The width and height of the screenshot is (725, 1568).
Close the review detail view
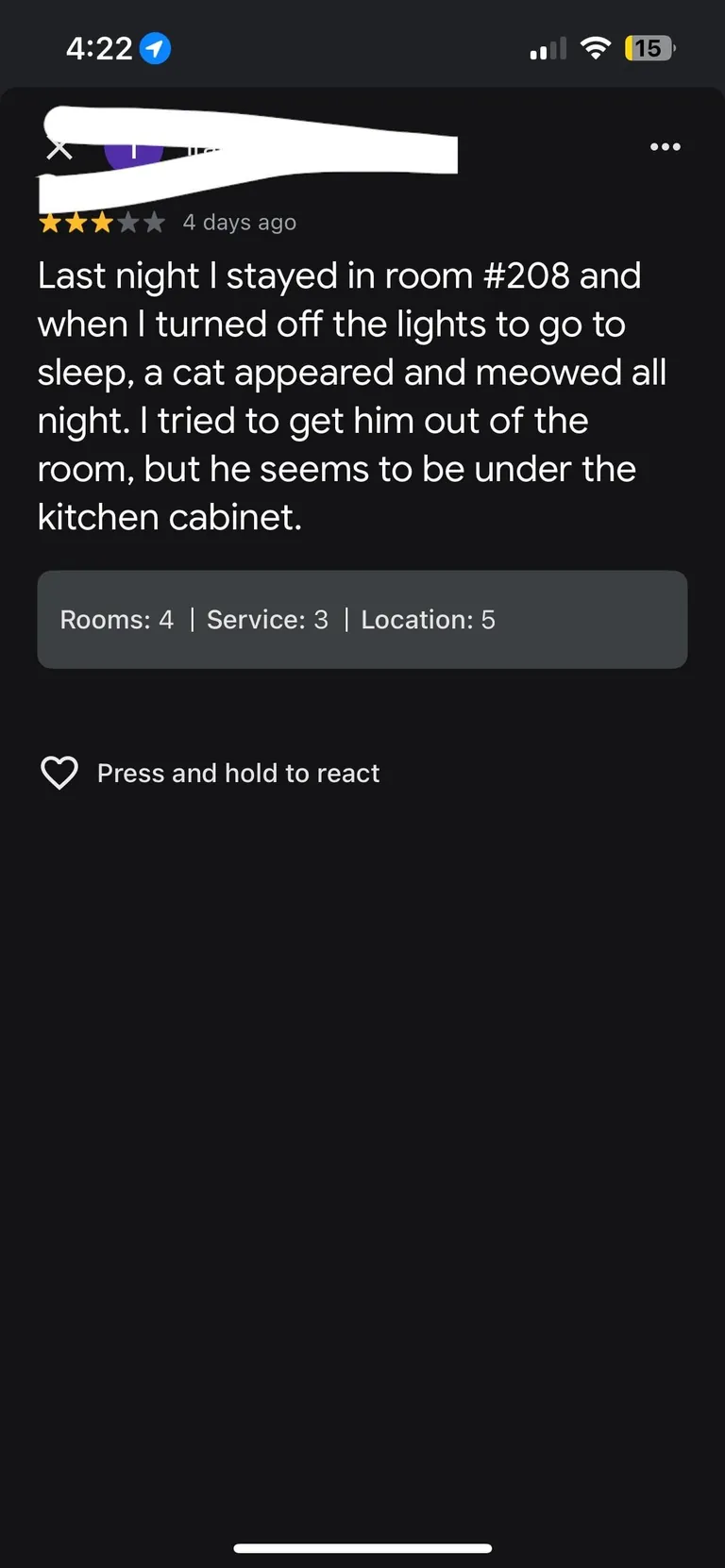pos(59,149)
